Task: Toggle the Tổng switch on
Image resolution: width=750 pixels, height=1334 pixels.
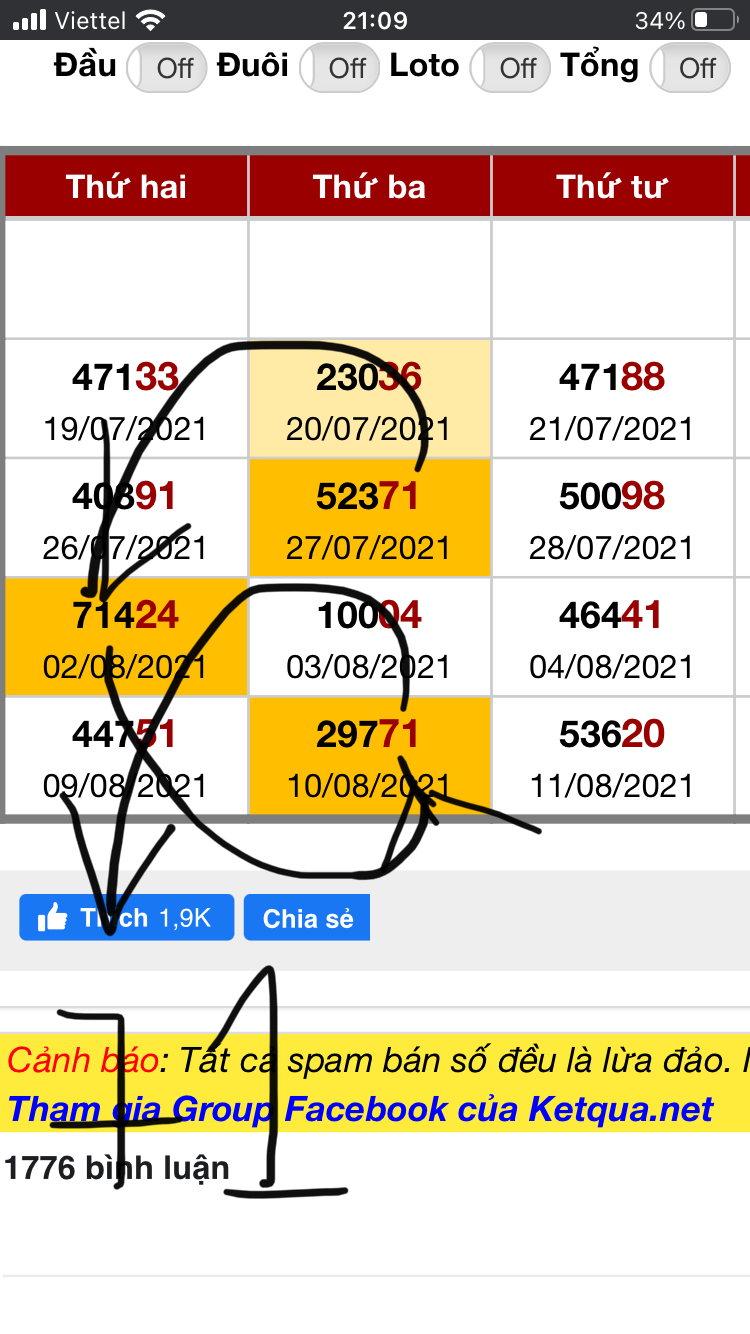Action: (690, 68)
